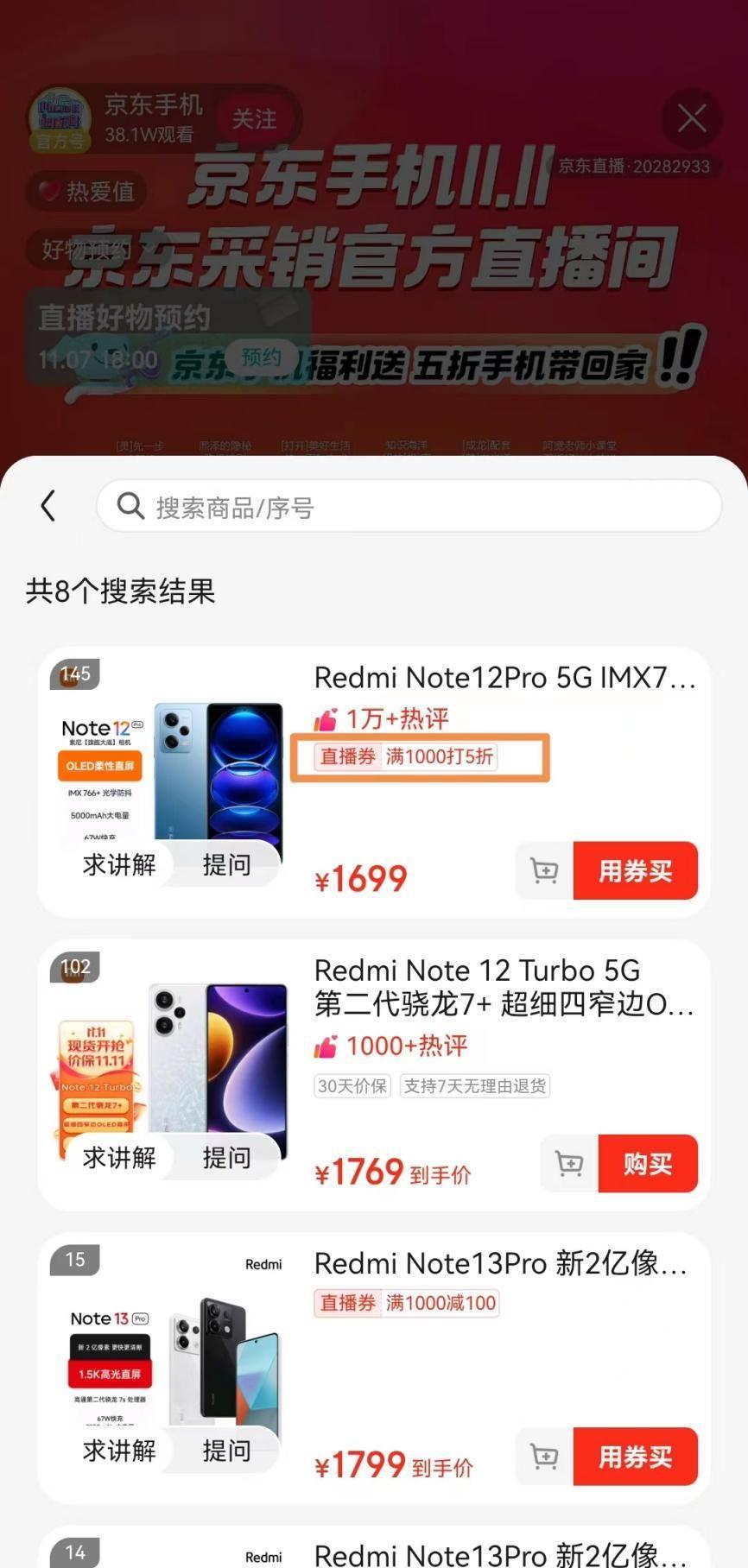Tap 用券买 for Redmi Note12Pro 5G
Screen dimensions: 748x1568
coord(635,870)
